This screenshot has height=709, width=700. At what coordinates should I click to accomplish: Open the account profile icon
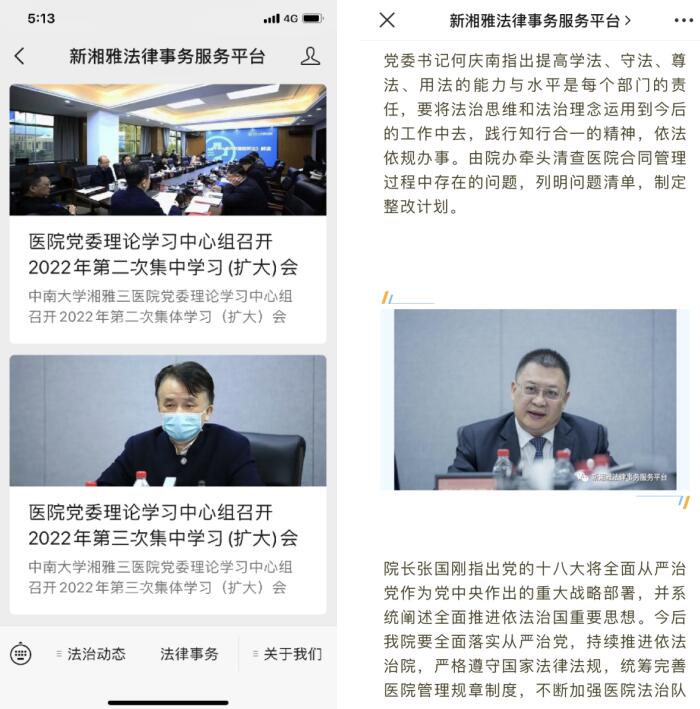[x=310, y=57]
